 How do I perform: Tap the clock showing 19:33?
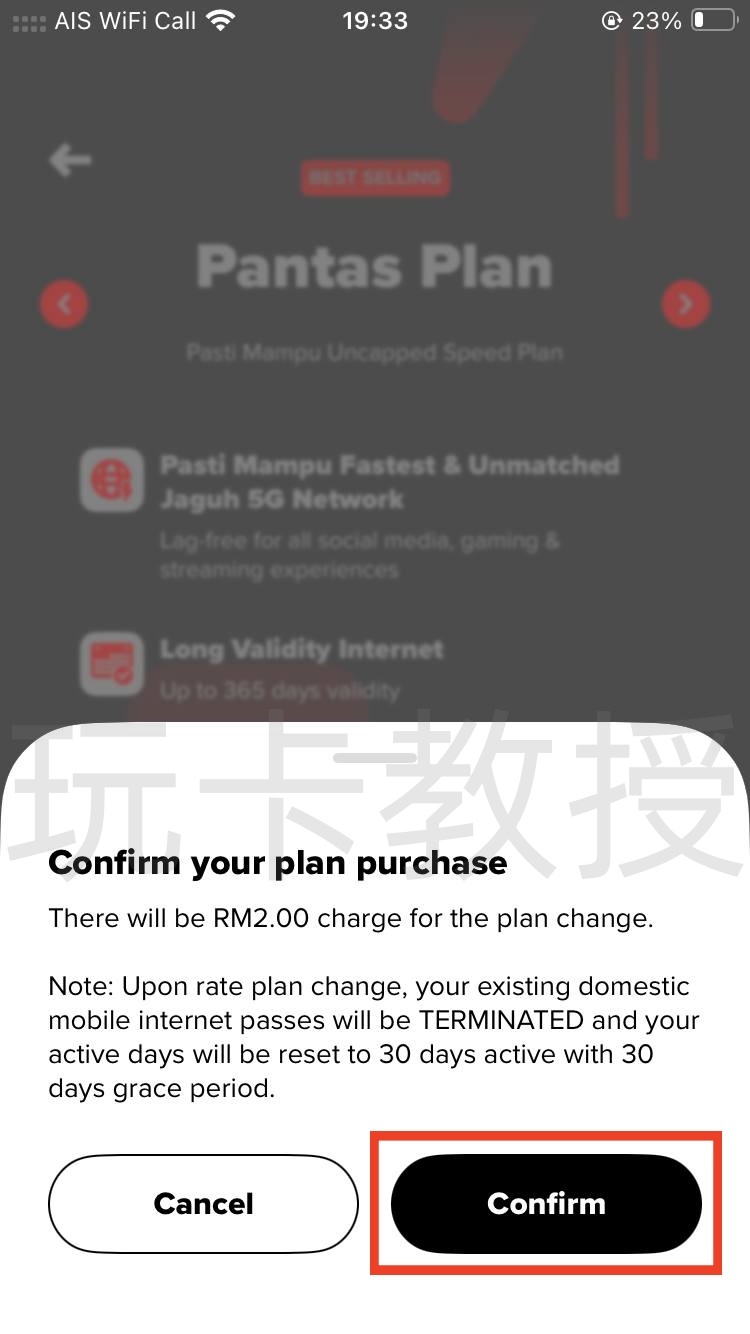coord(375,20)
